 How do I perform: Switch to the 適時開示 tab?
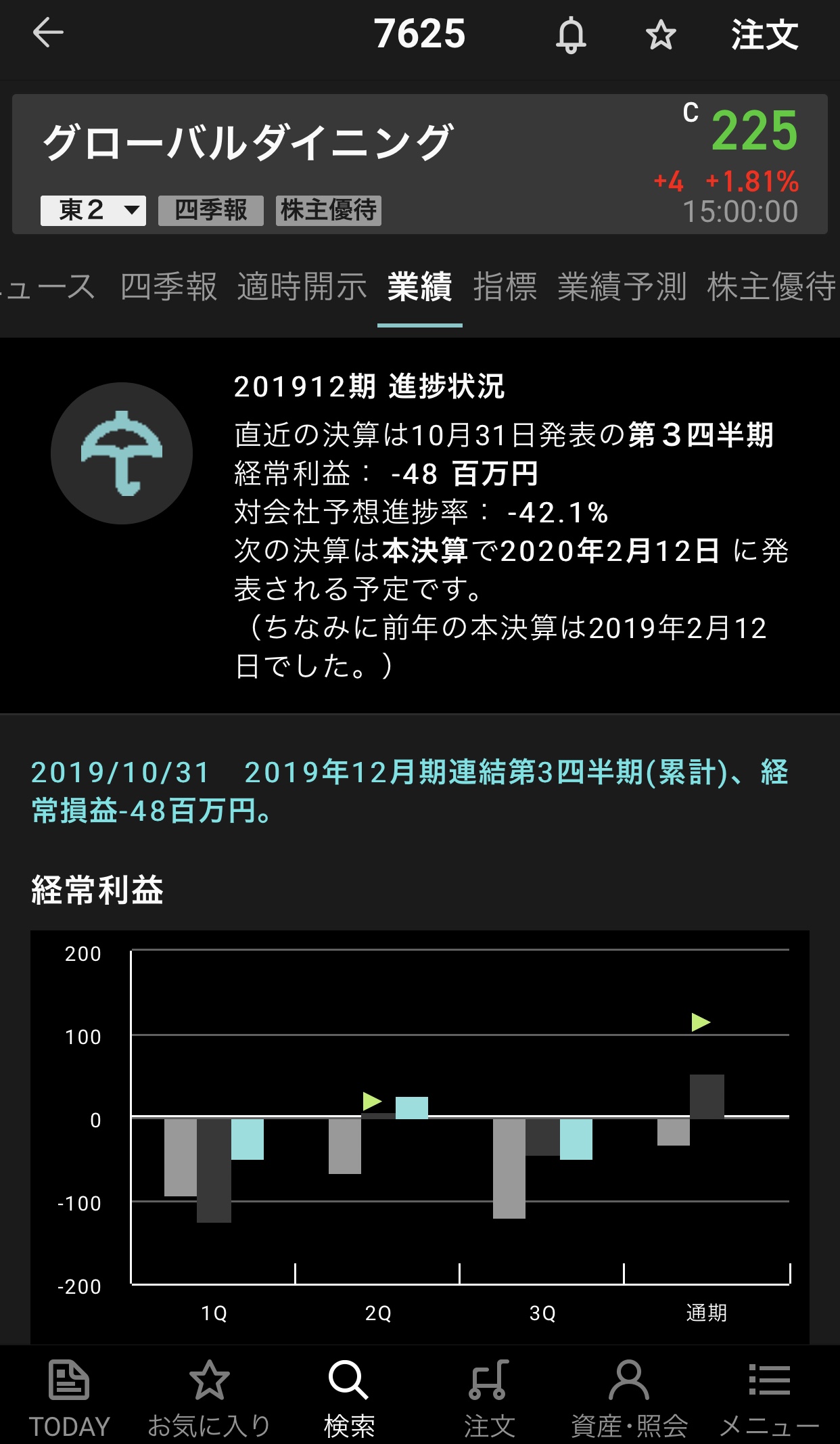click(x=302, y=286)
